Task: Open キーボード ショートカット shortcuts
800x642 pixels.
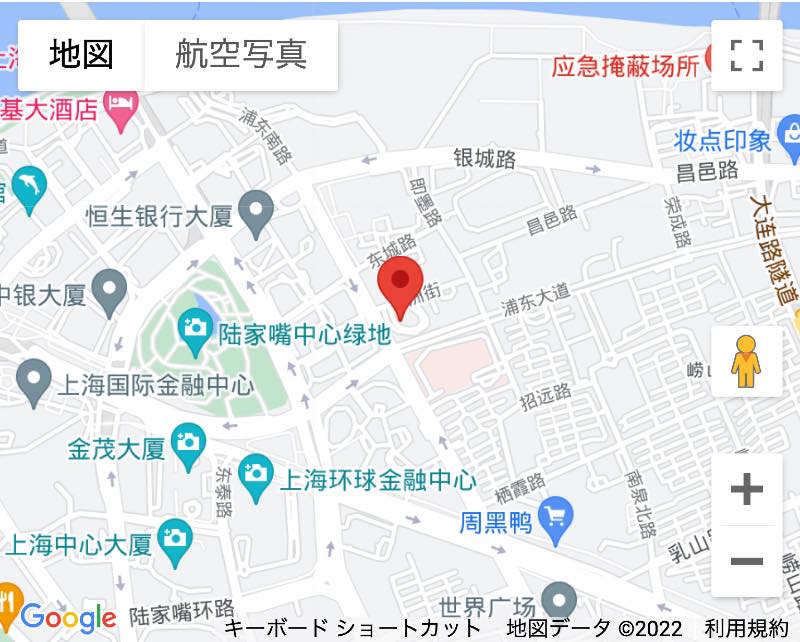Action: tap(351, 628)
